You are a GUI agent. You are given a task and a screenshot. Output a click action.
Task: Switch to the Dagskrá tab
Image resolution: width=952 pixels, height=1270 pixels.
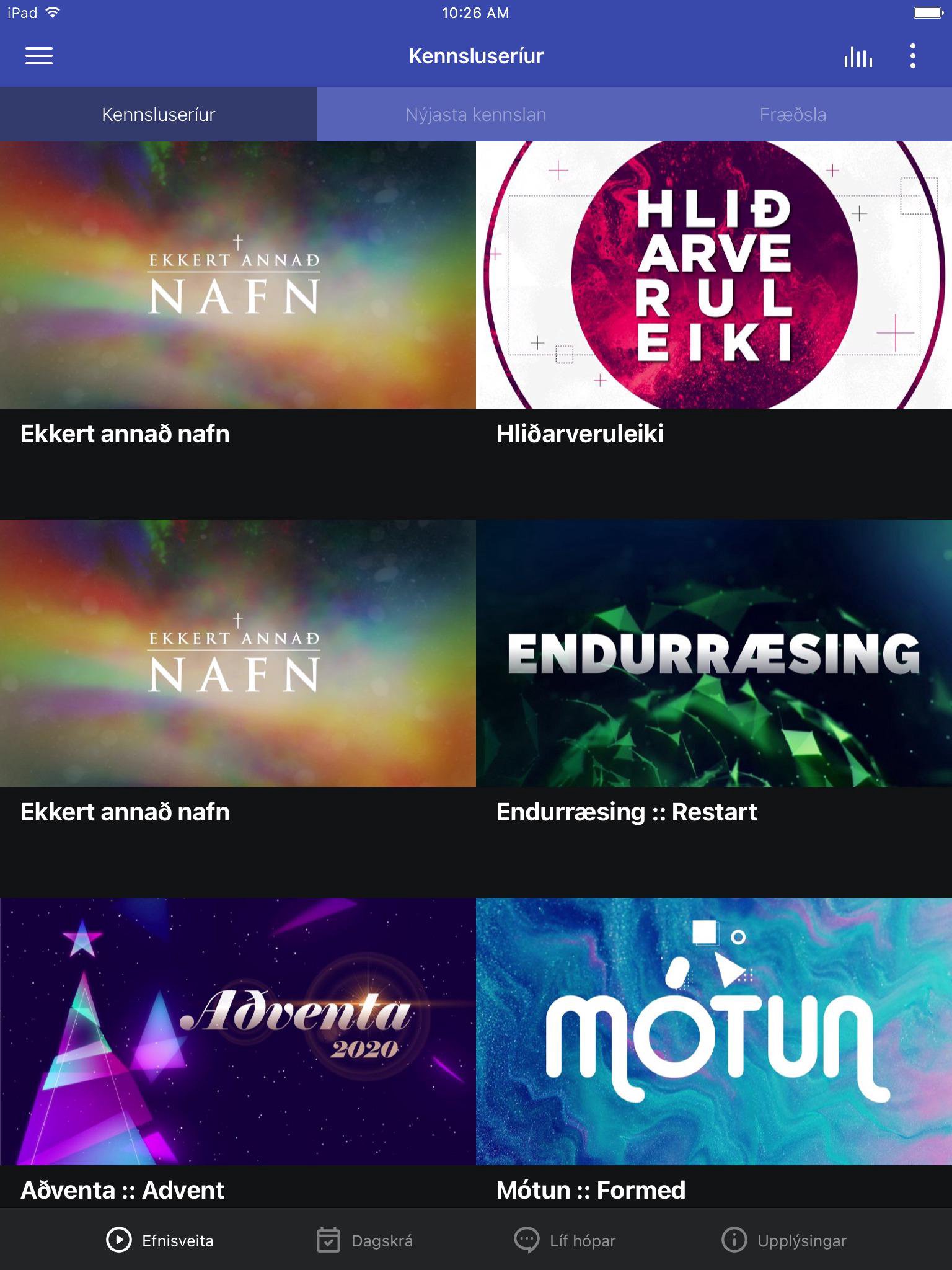point(364,1240)
